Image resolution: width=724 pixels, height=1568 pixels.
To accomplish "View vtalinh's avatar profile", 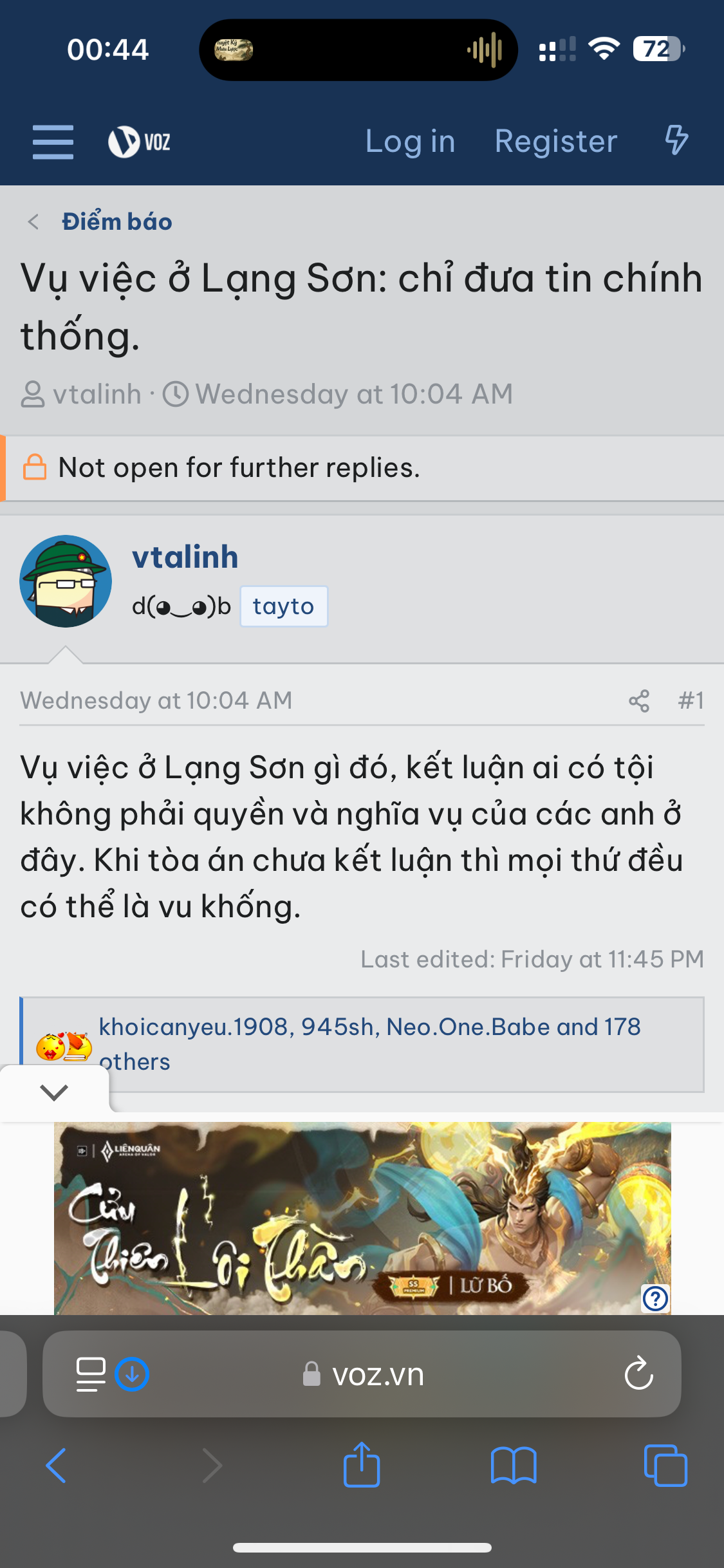I will click(x=66, y=581).
